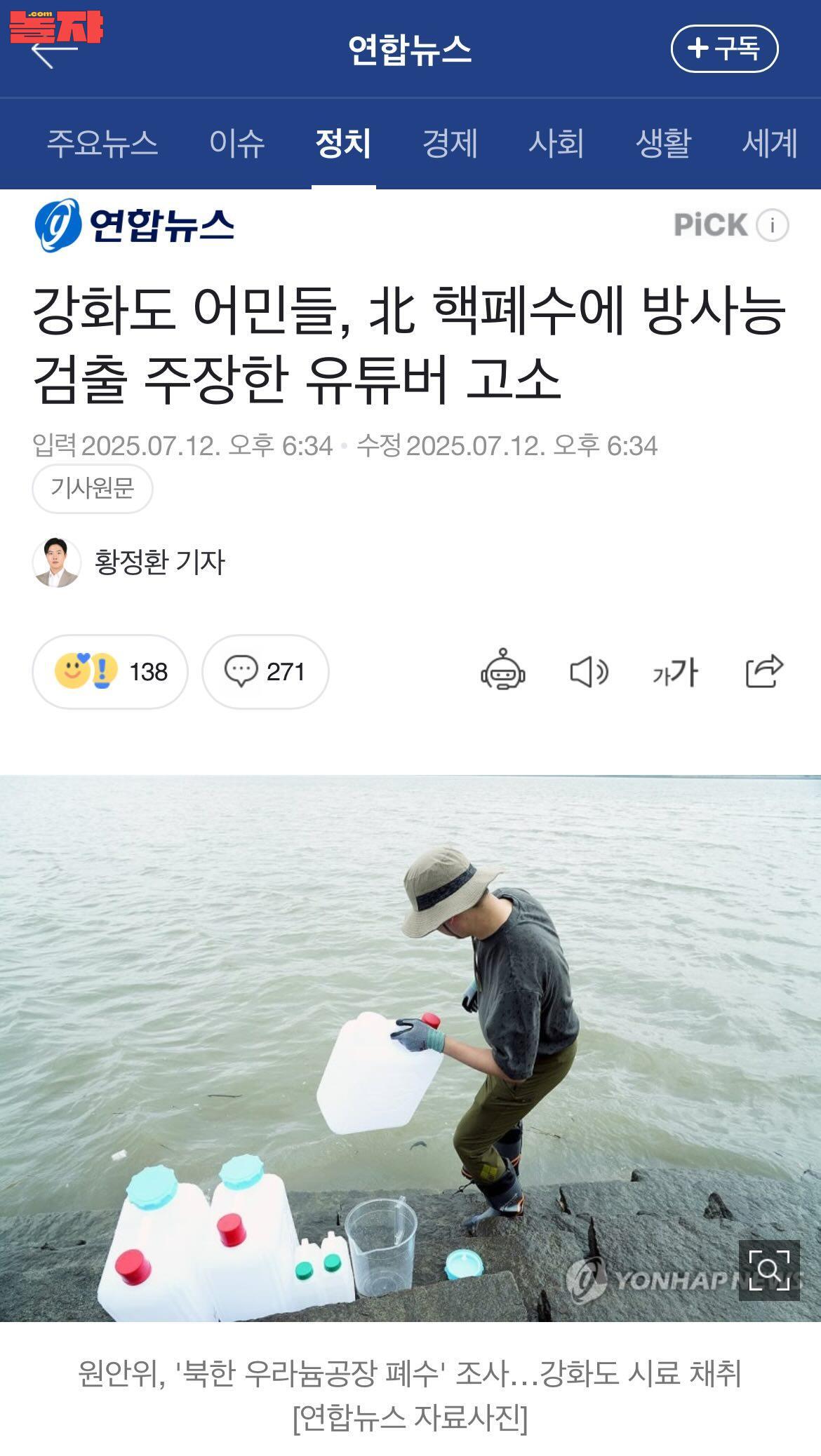Enlarge the photo with magnifier icon
Viewport: 821px width, 1456px height.
pyautogui.click(x=768, y=1269)
